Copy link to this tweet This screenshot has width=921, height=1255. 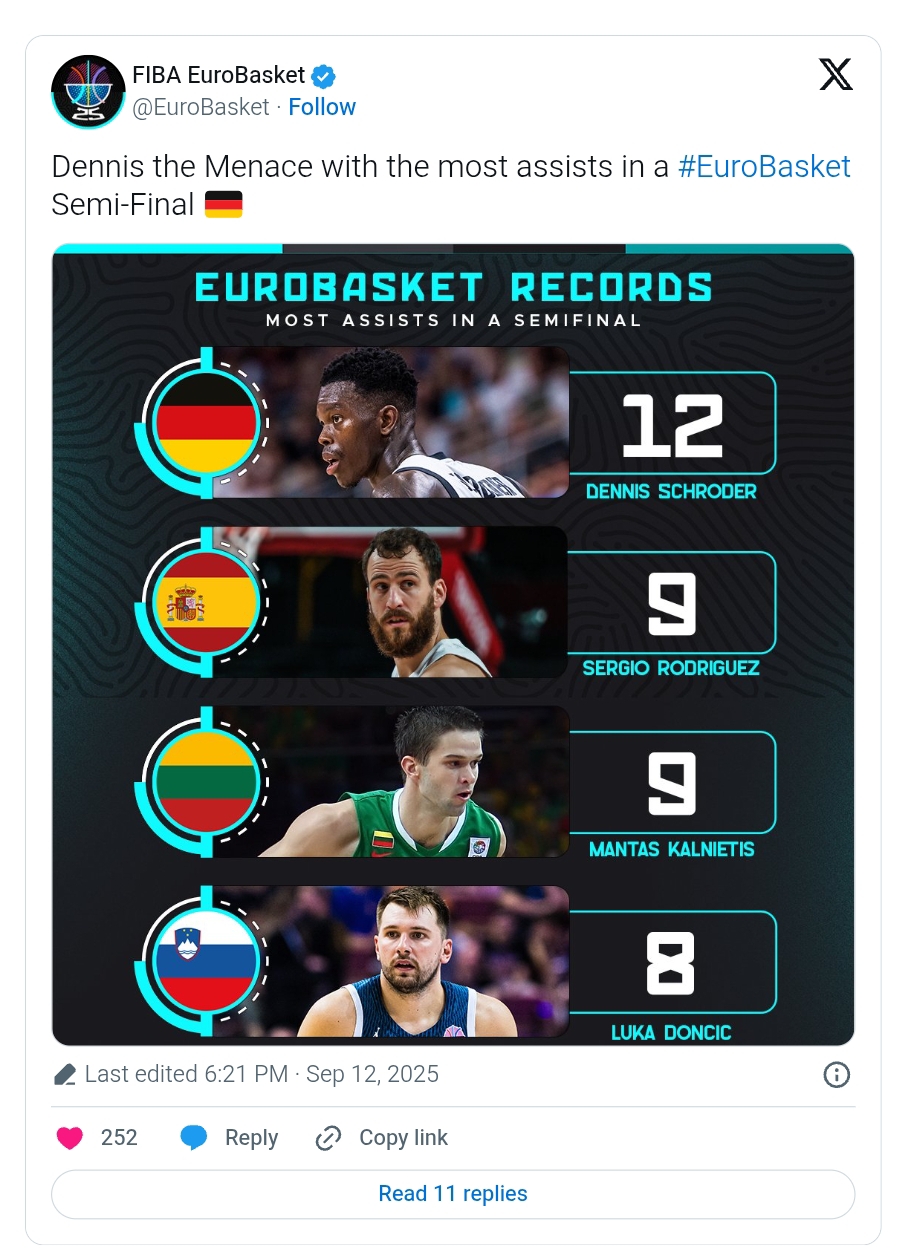coord(381,1138)
